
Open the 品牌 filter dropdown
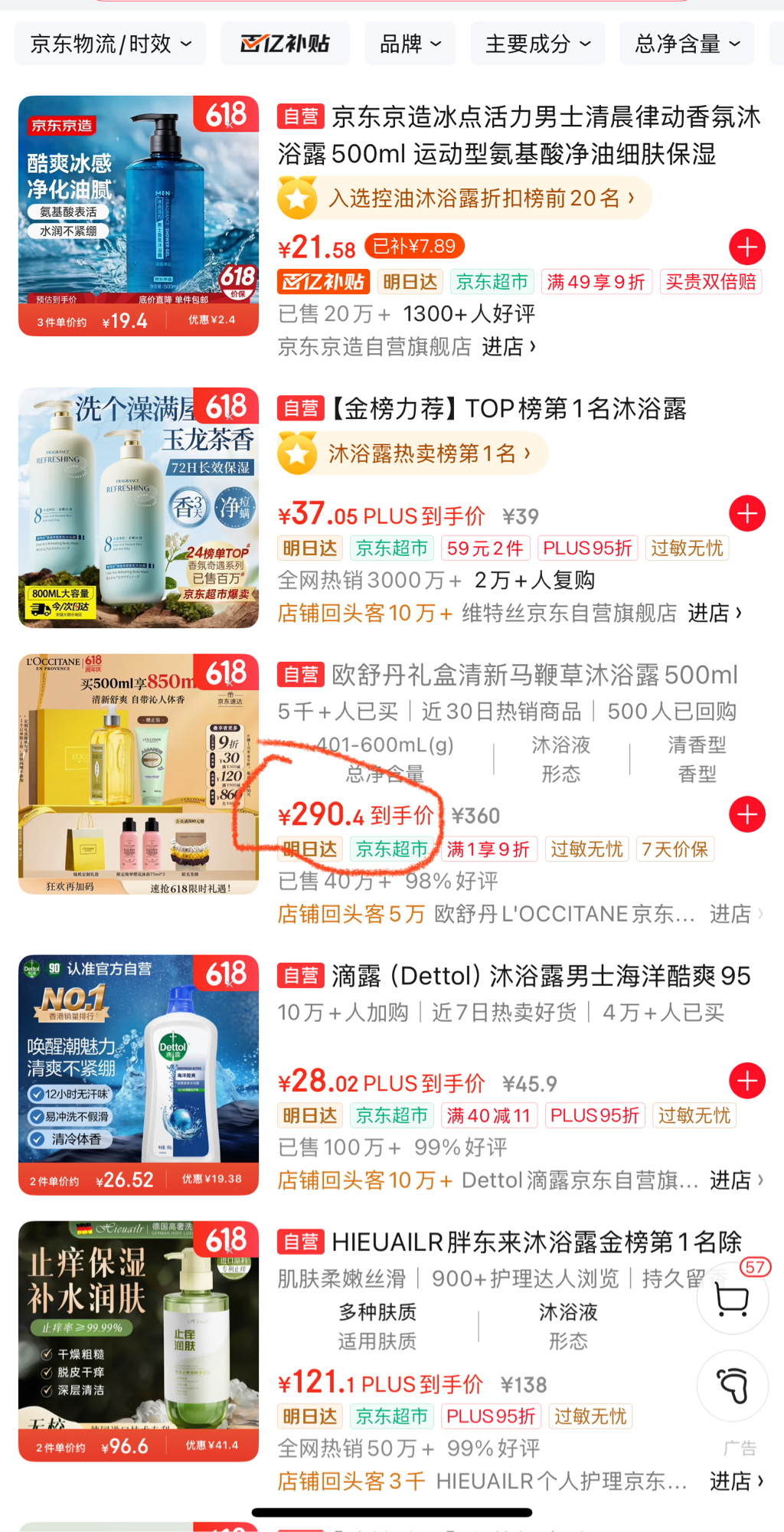(x=410, y=44)
